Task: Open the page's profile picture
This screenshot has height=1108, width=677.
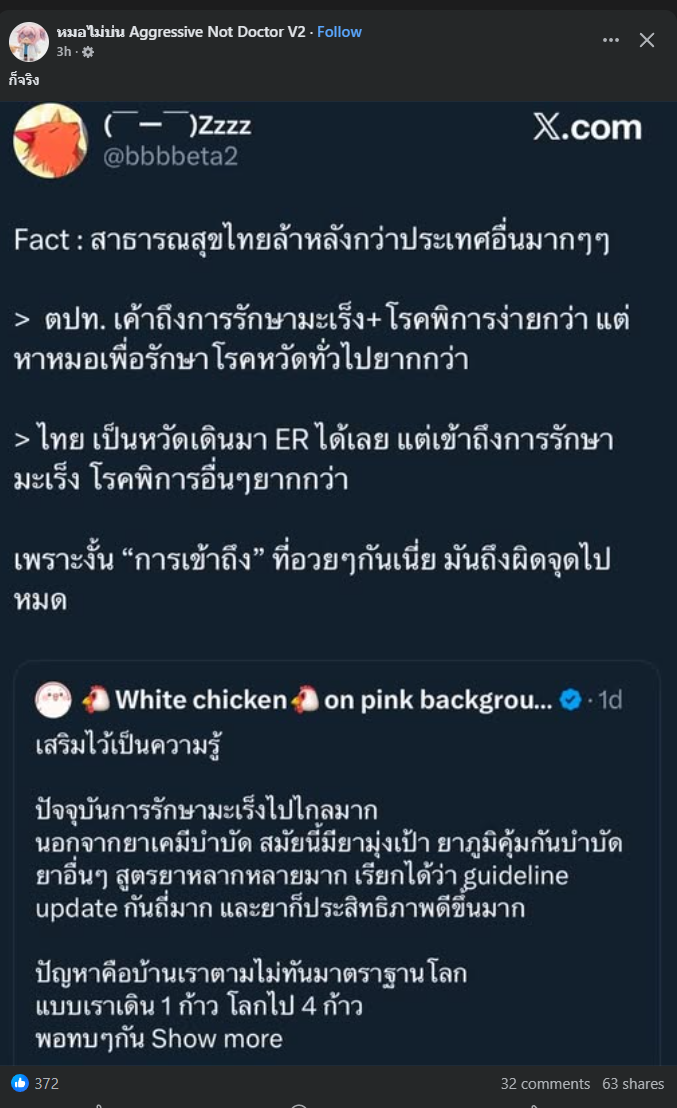Action: 28,41
